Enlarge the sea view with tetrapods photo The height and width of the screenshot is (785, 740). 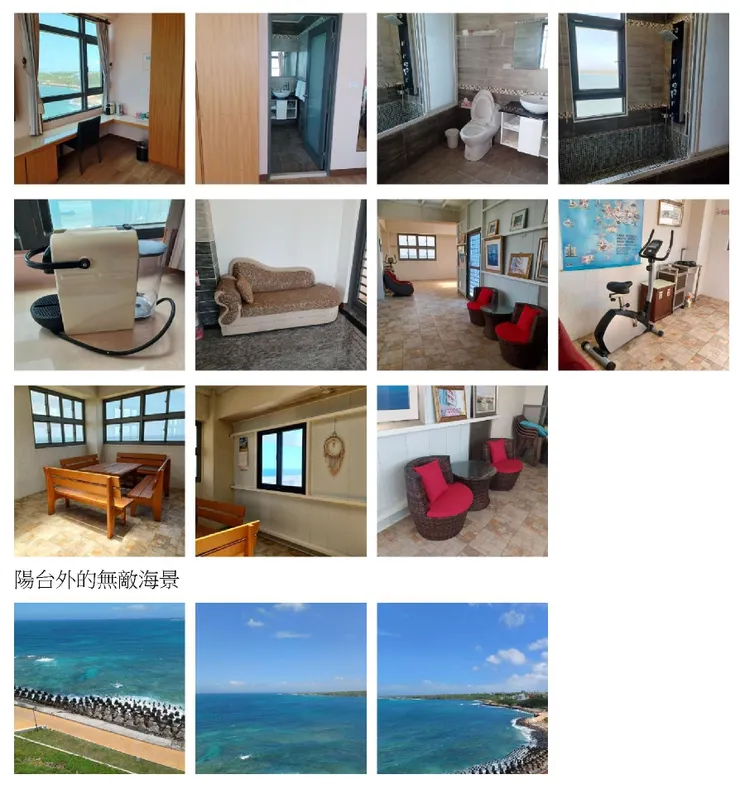pos(99,688)
